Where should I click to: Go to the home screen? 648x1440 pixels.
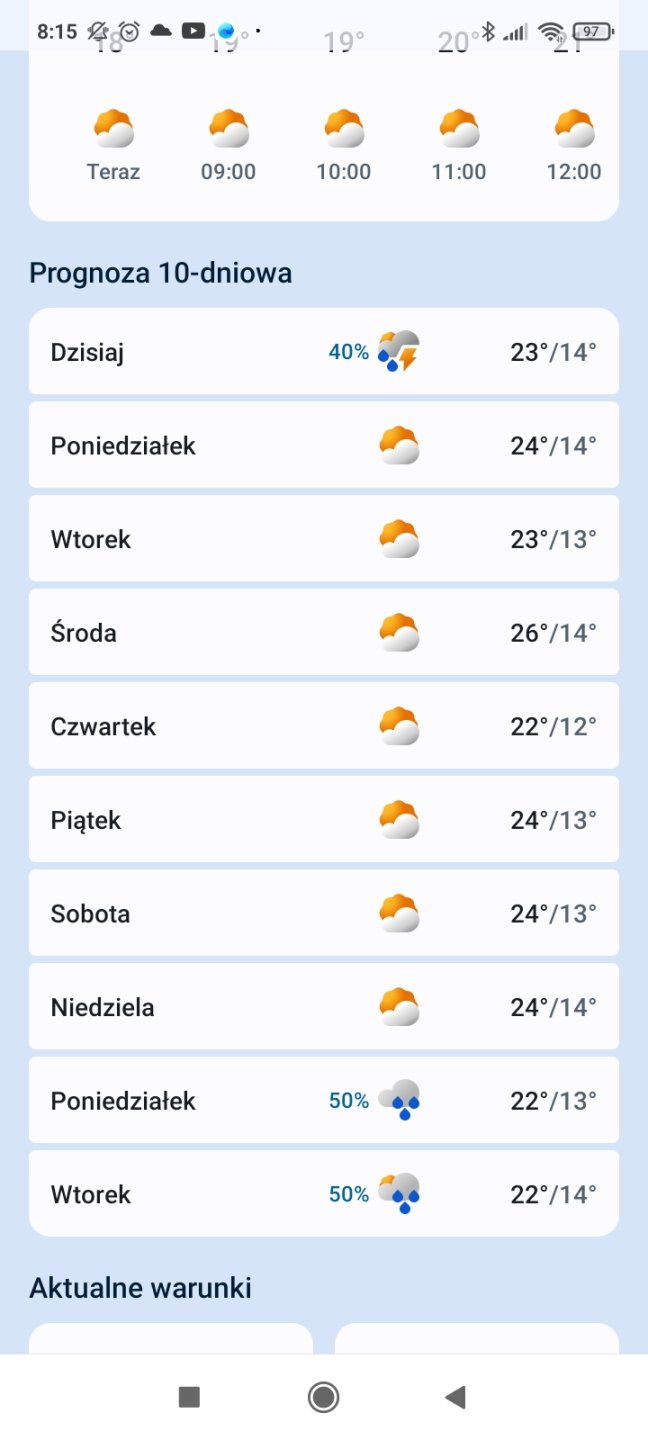tap(323, 1397)
